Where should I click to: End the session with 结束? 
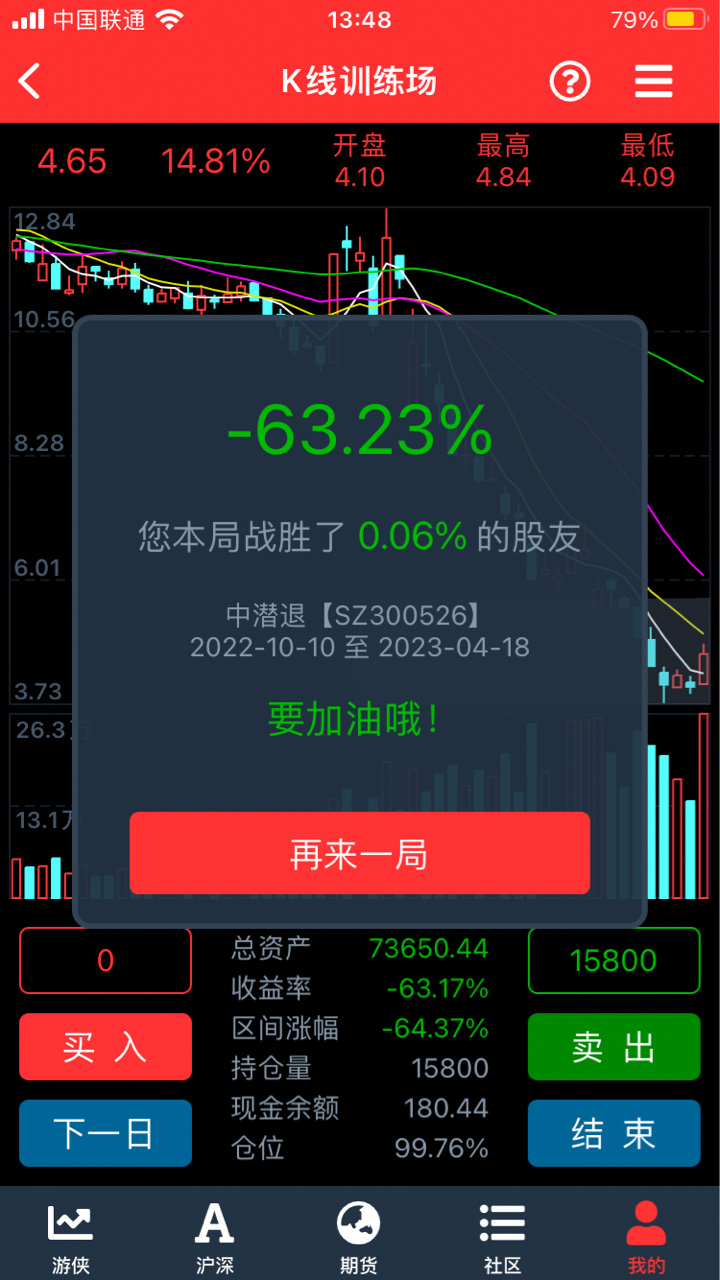coord(614,1133)
